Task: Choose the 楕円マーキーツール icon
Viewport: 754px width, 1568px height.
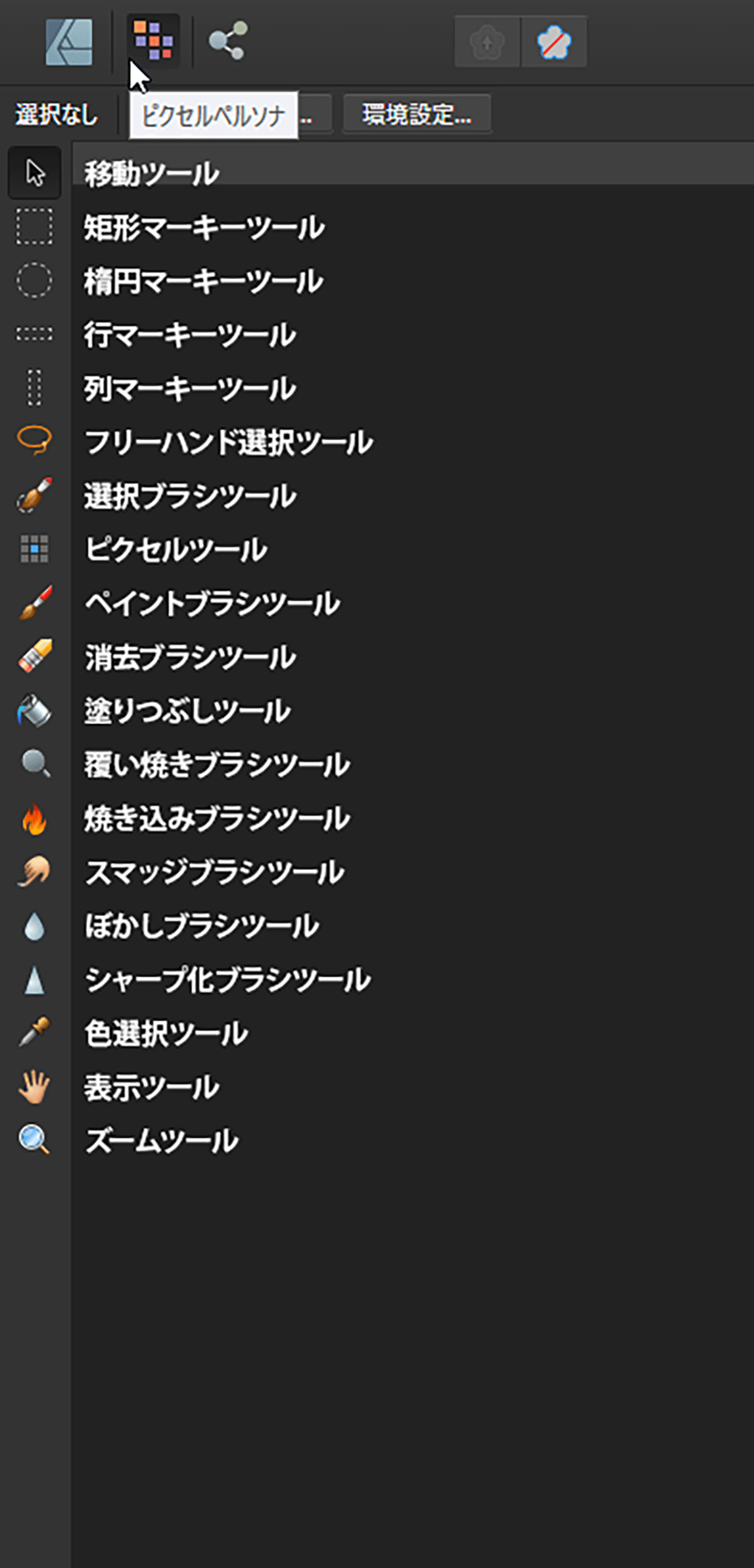Action: coord(34,280)
